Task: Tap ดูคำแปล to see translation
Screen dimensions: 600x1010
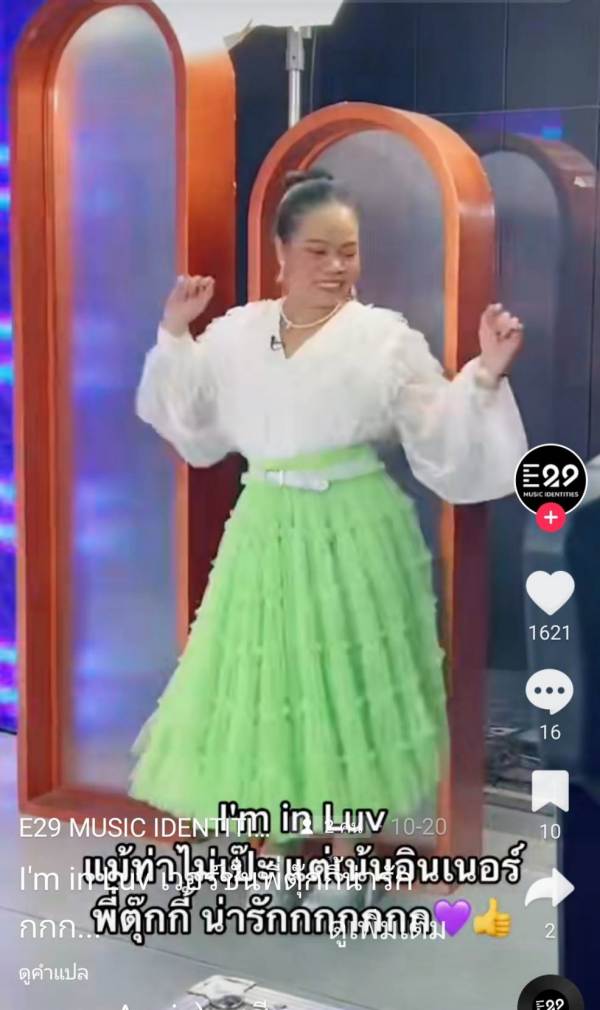Action: tap(53, 972)
